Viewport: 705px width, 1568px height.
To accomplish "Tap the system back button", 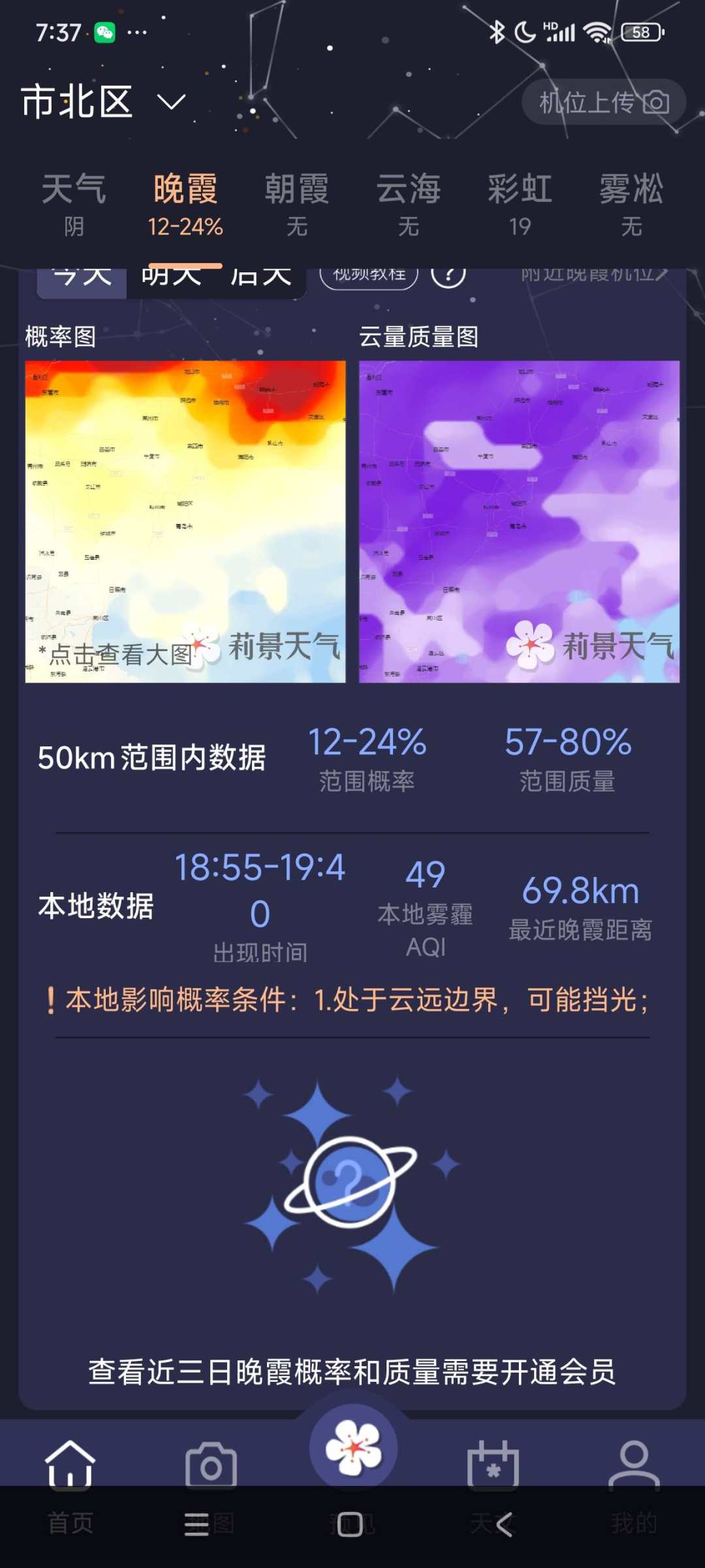I will 504,1524.
